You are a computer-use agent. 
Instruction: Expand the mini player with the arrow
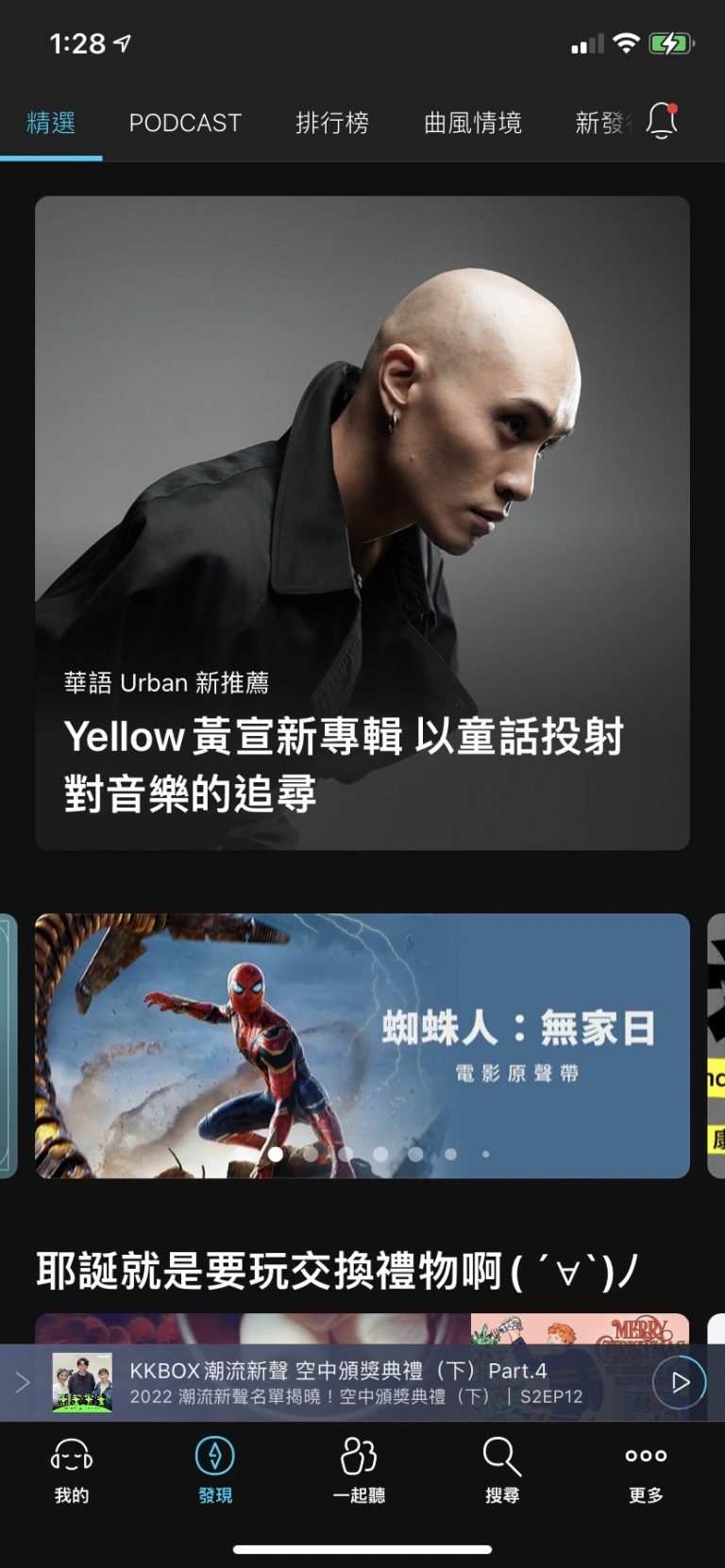[23, 1383]
